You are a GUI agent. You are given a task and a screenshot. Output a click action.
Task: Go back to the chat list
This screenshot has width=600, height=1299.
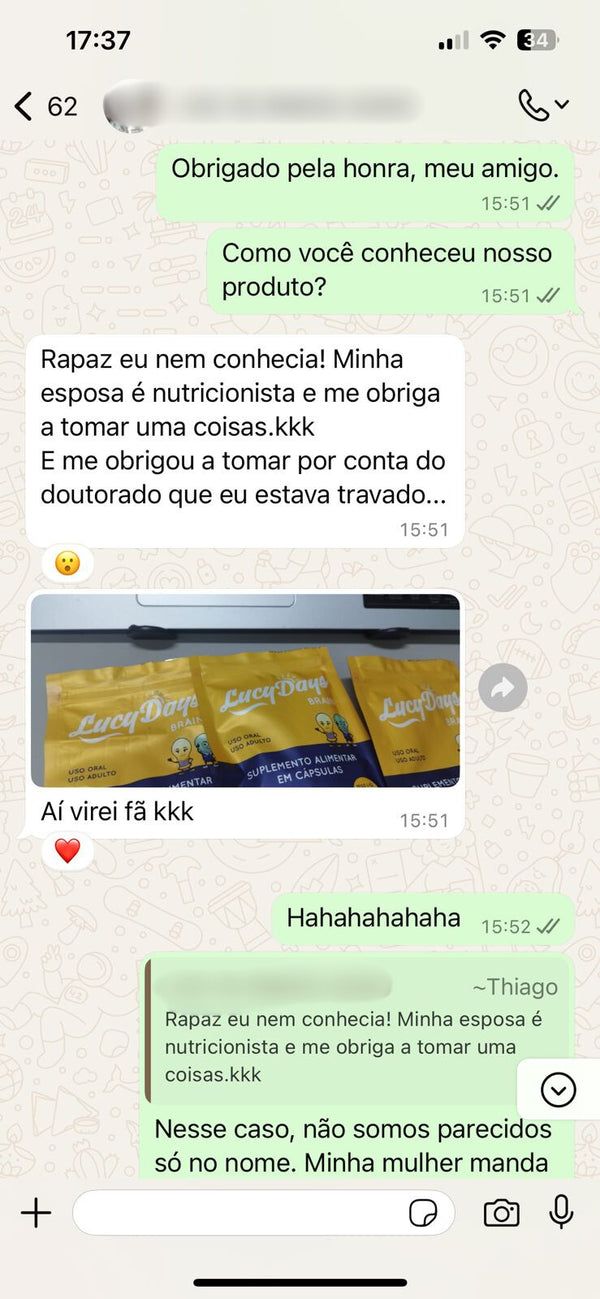tap(24, 105)
